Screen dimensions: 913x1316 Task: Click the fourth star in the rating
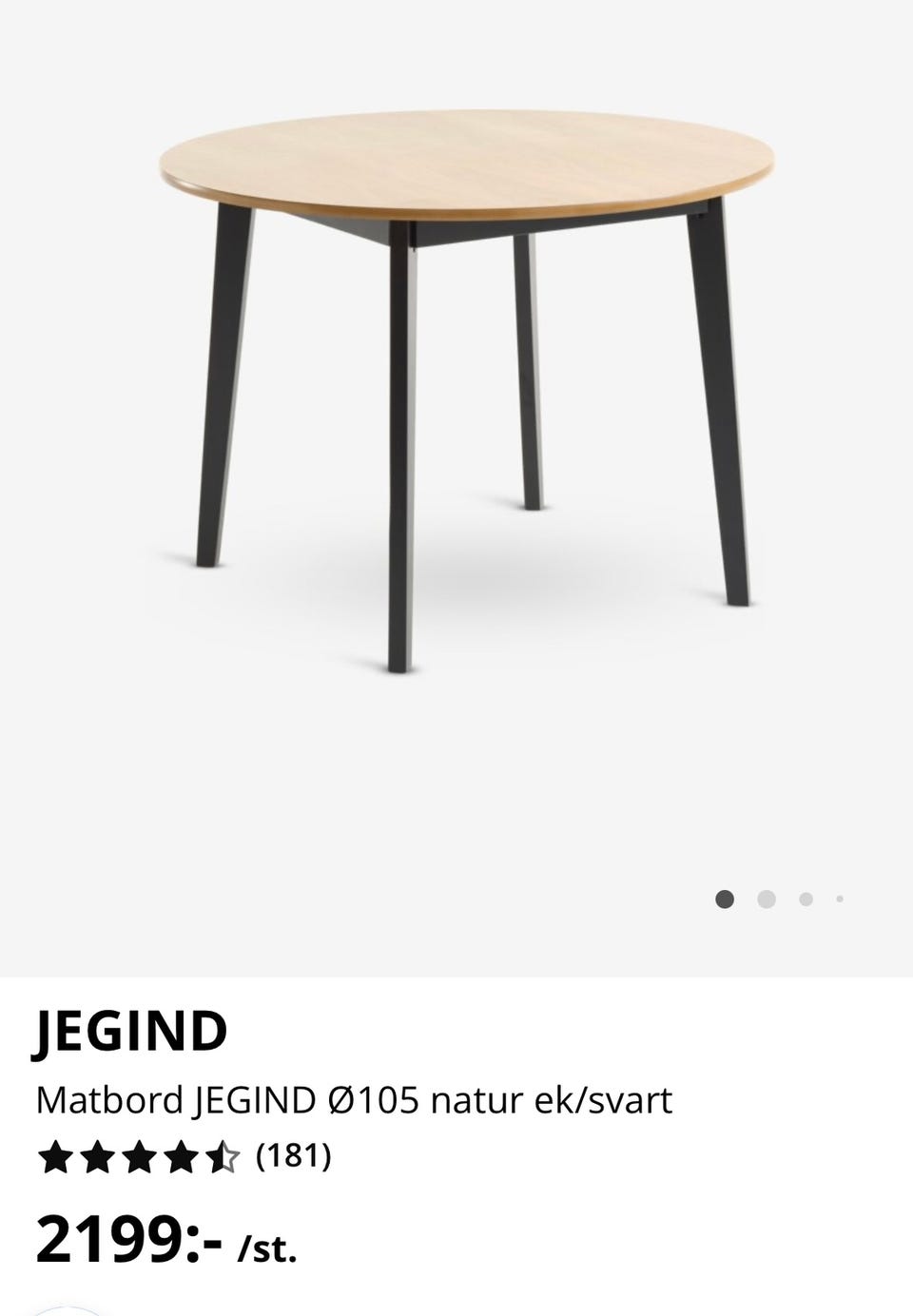(180, 1158)
